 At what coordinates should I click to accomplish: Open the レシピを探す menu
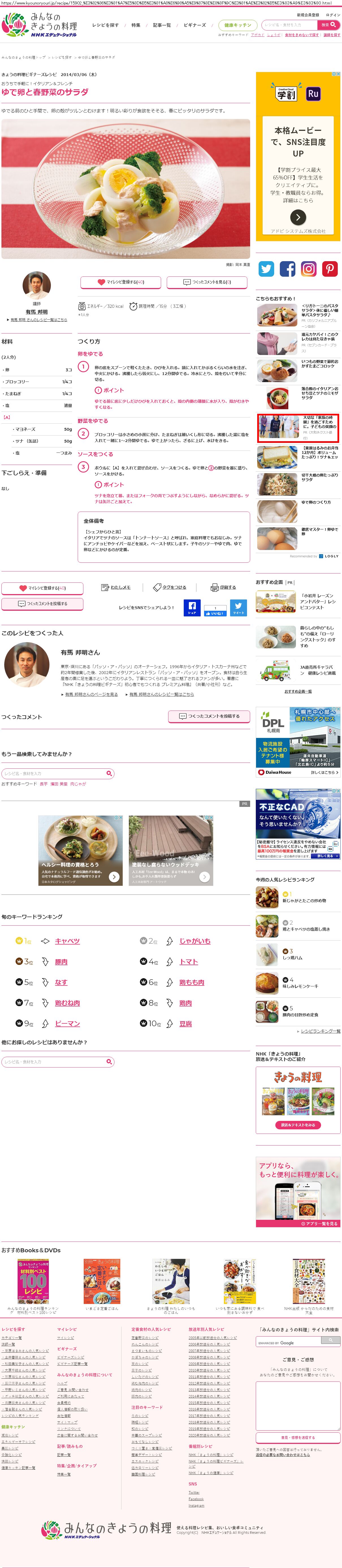105,25
